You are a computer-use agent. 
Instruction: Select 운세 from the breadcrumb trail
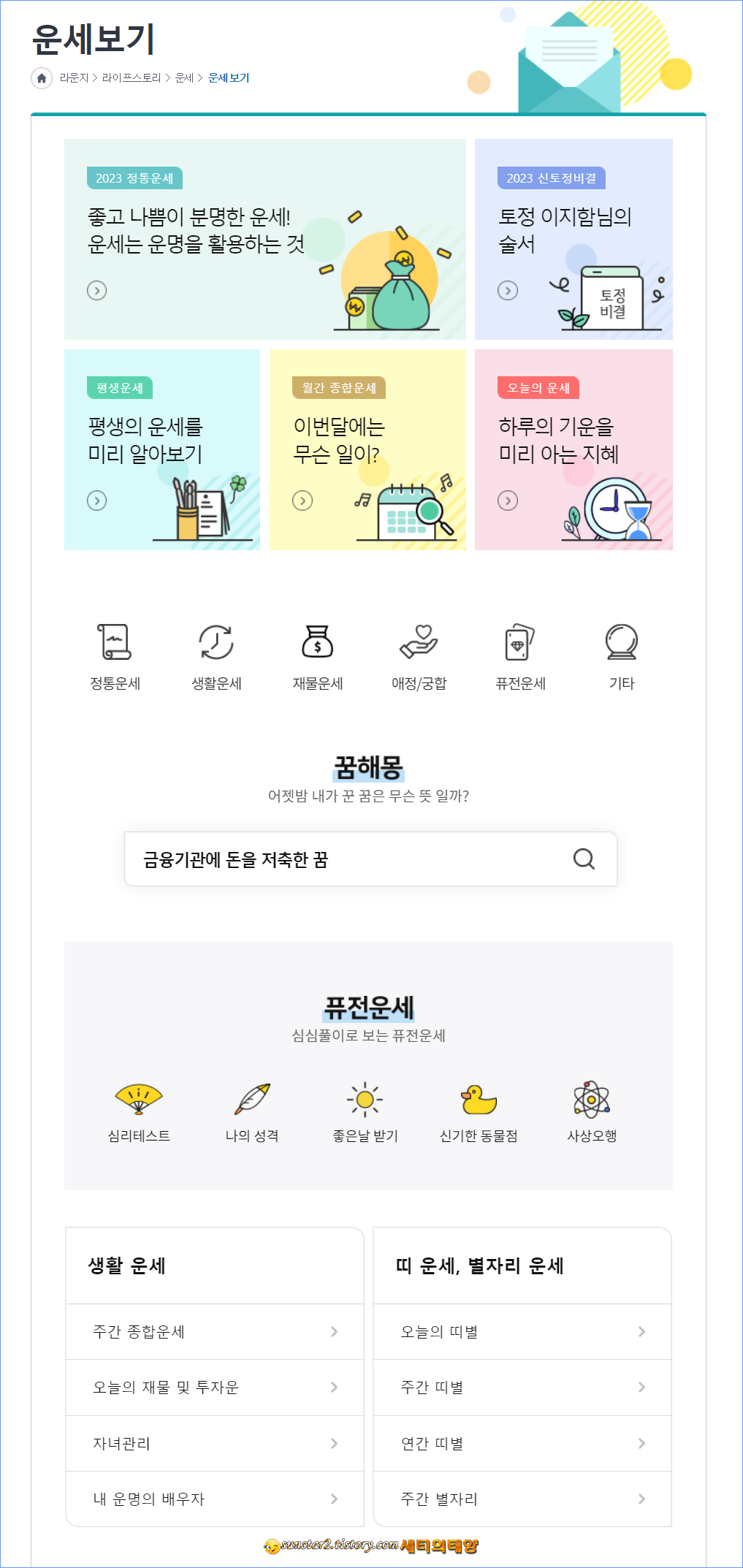tap(186, 77)
